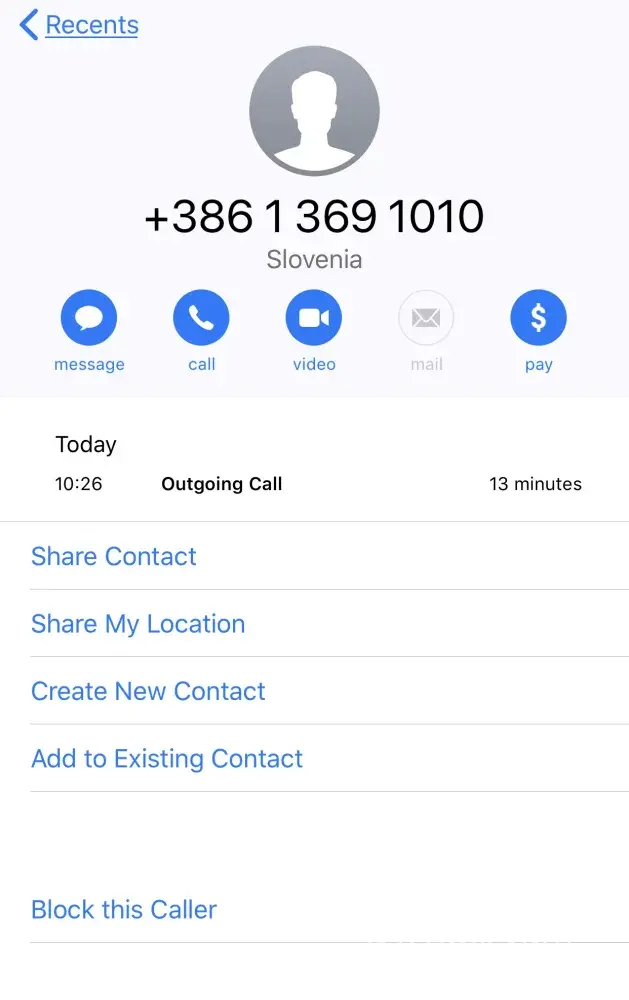Choose Share My Location

pos(138,624)
